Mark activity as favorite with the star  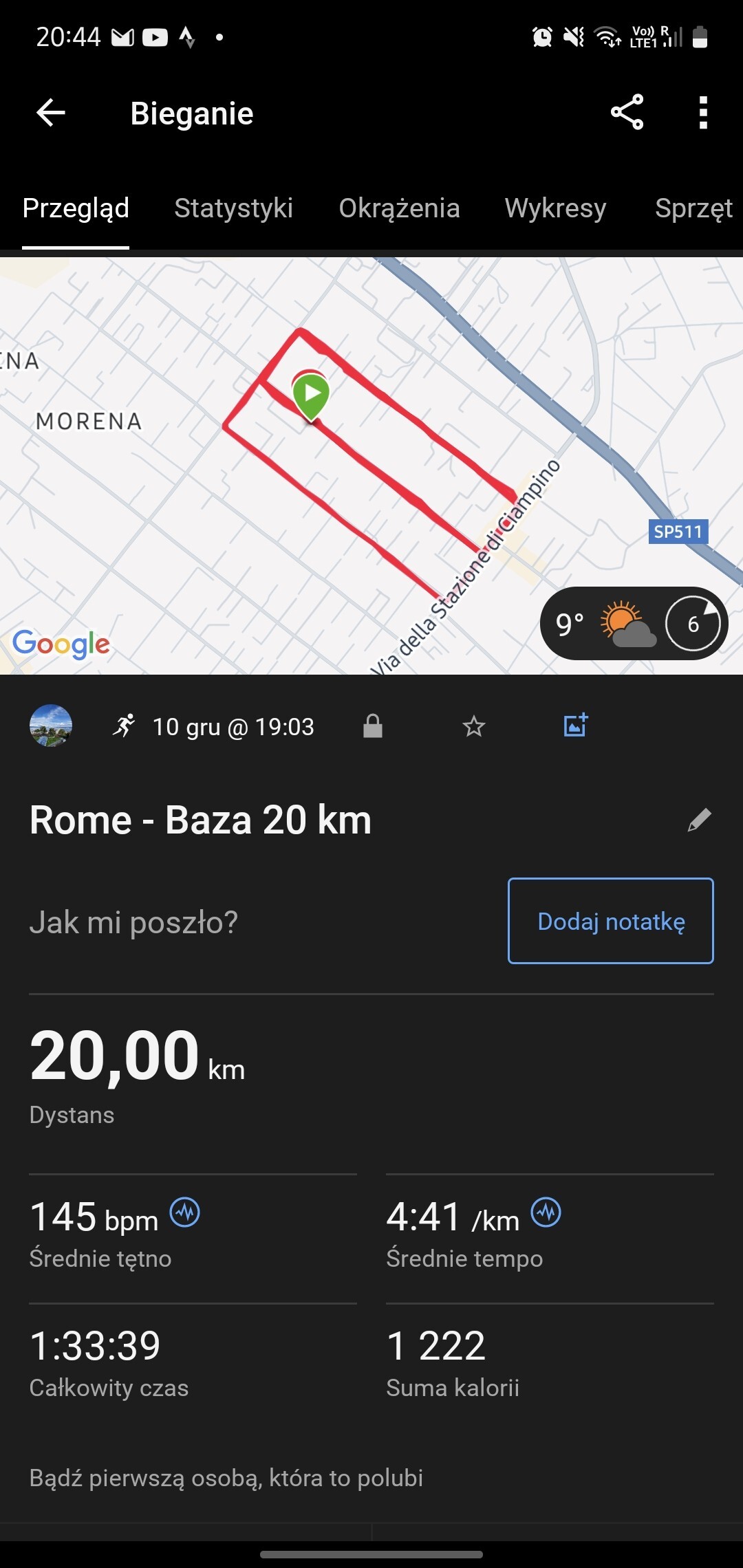pyautogui.click(x=474, y=726)
